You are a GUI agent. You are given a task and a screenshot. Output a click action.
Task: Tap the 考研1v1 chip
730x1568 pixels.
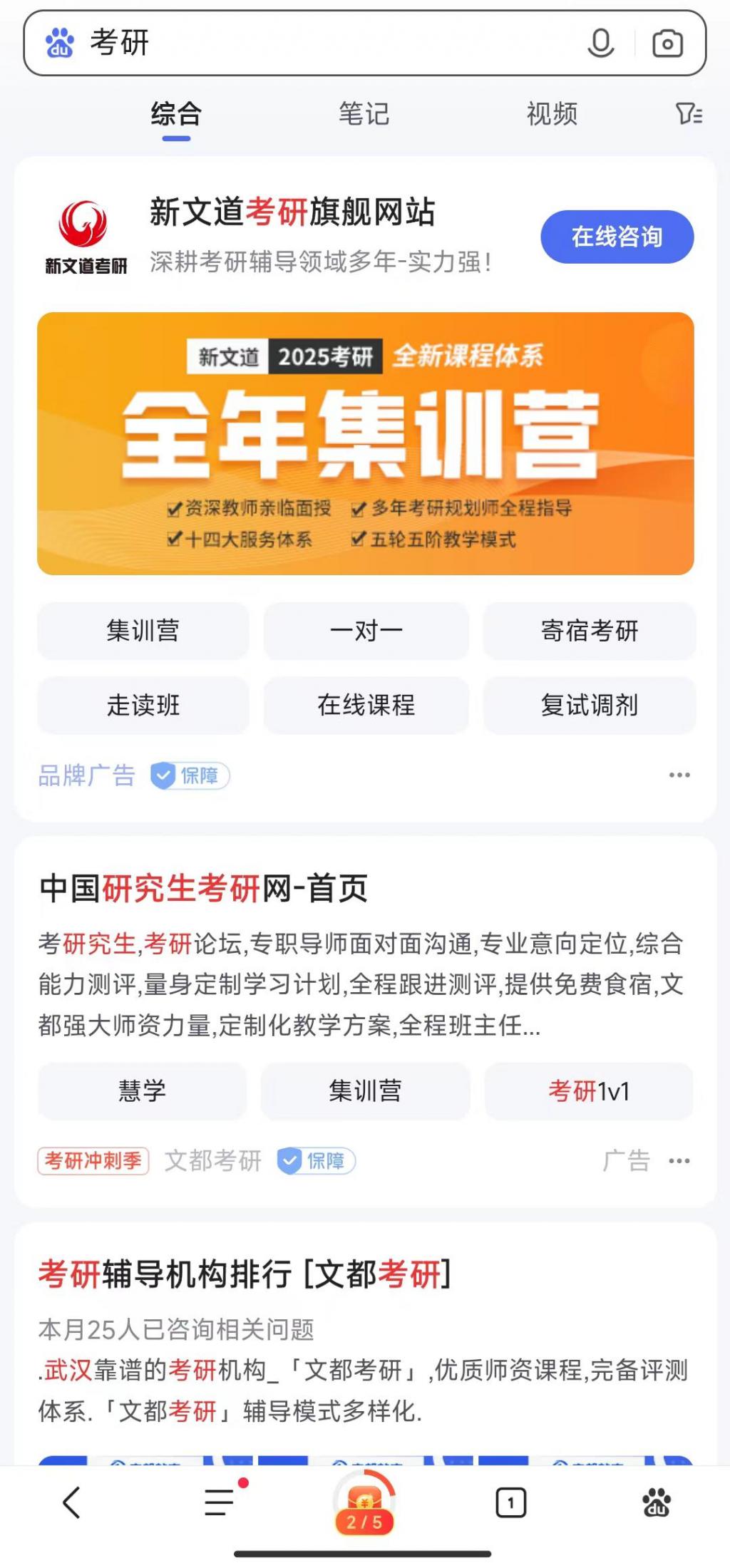589,1090
